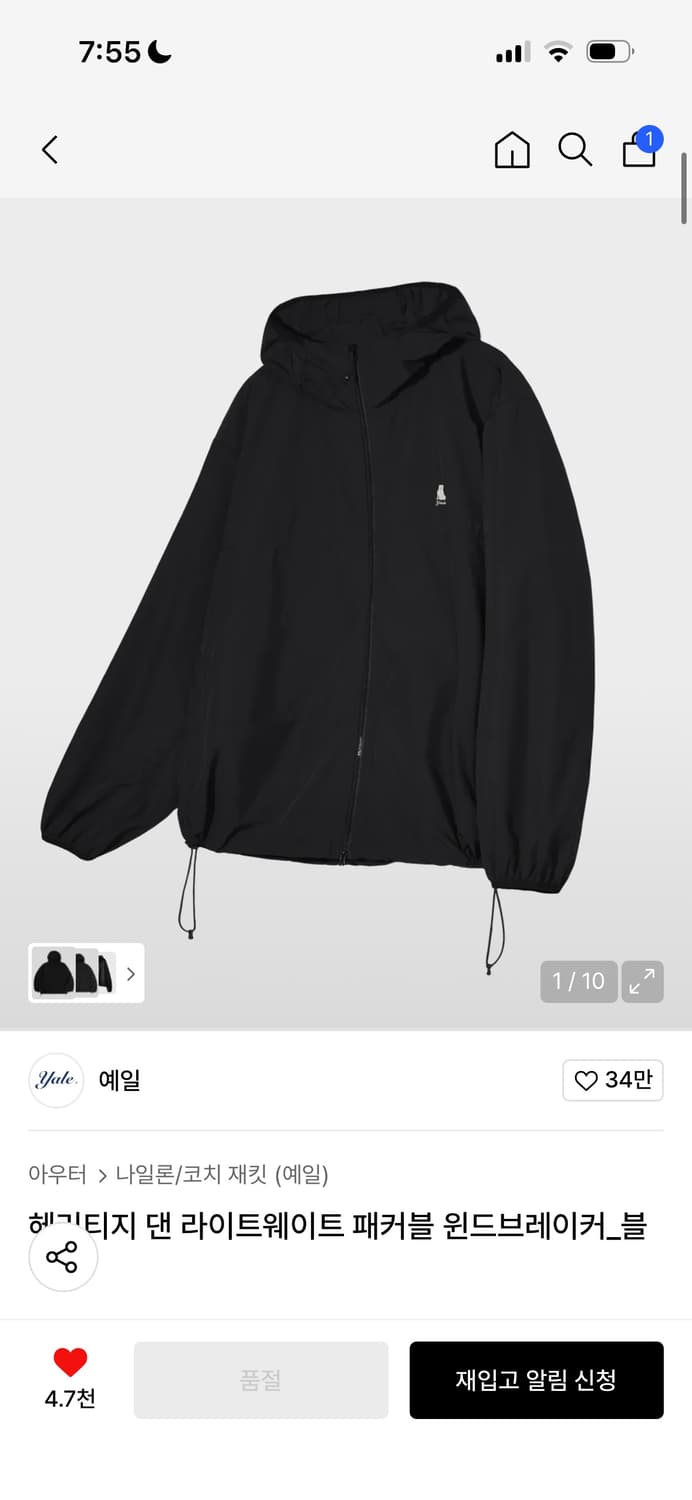Open the 예일 brand page
692x1500 pixels.
pyautogui.click(x=119, y=1080)
